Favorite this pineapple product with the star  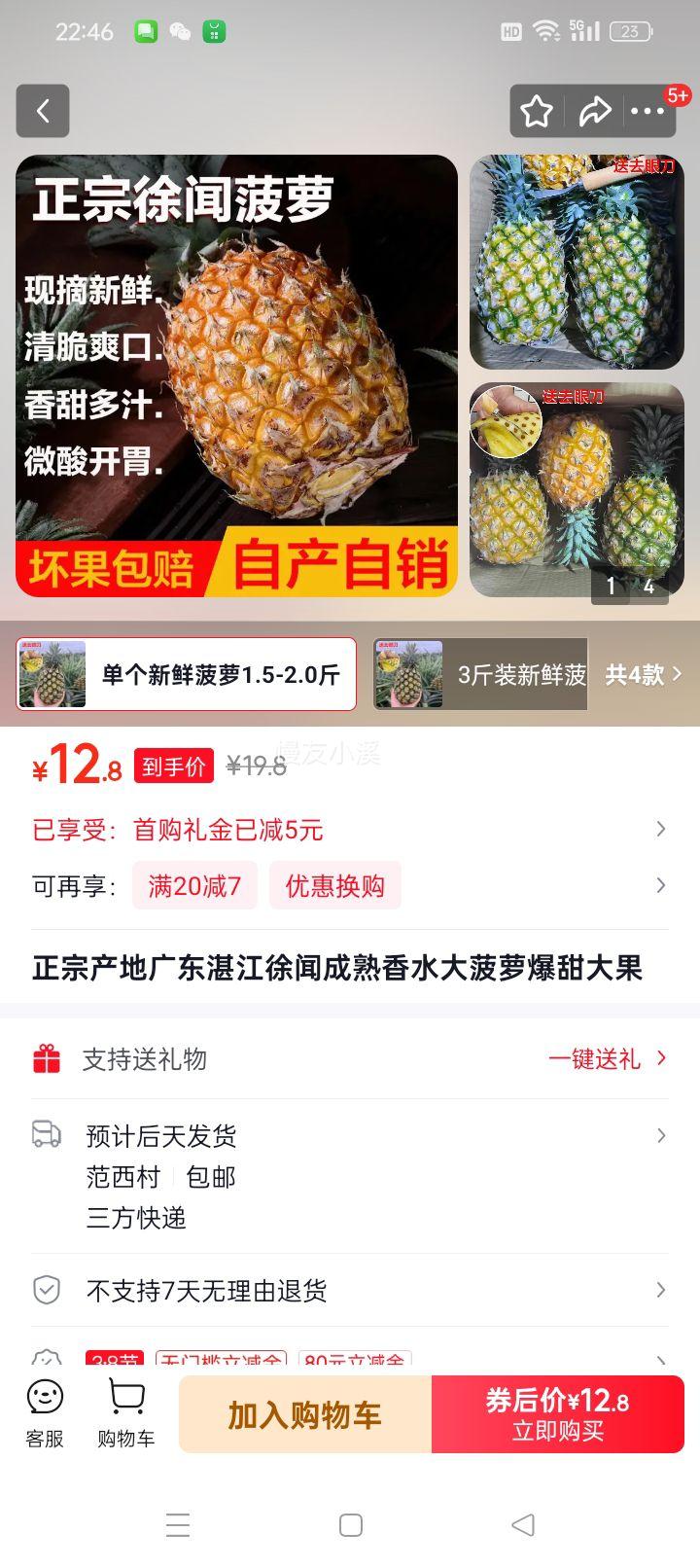click(x=537, y=112)
